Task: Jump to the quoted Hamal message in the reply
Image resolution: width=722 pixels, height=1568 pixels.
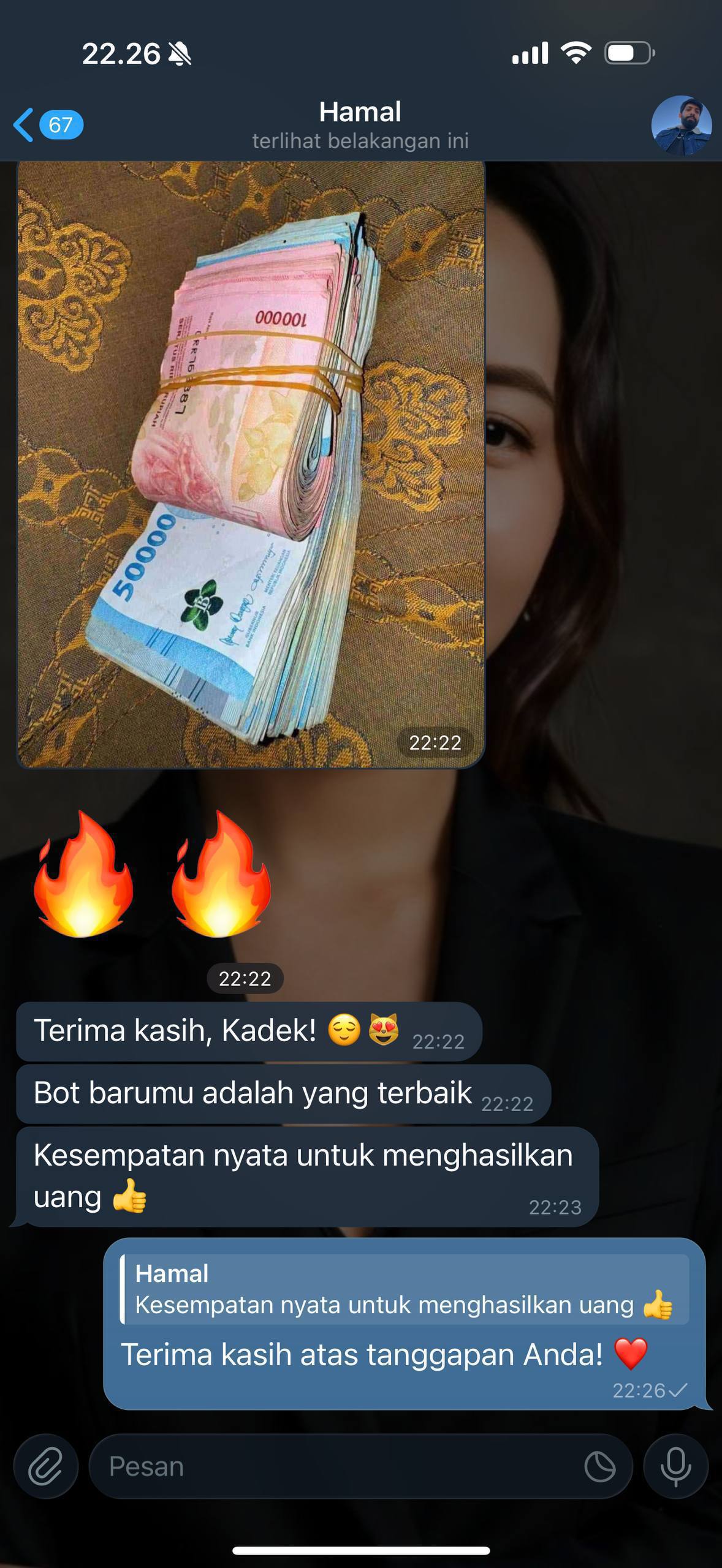Action: (x=405, y=1289)
